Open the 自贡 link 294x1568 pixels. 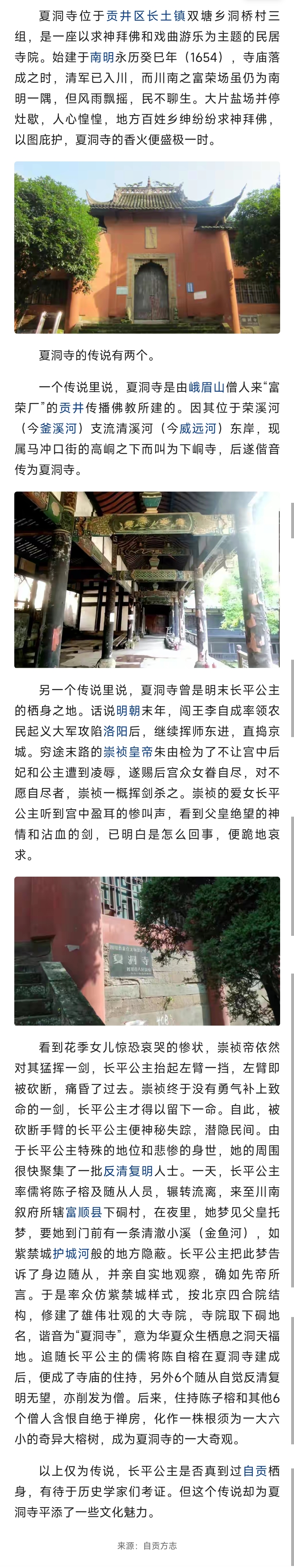click(254, 1471)
